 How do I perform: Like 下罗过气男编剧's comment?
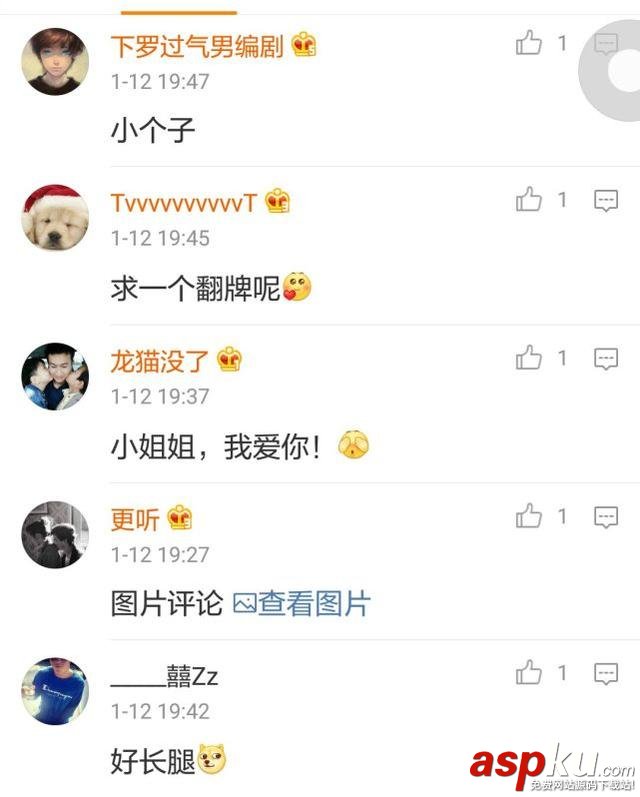point(529,43)
